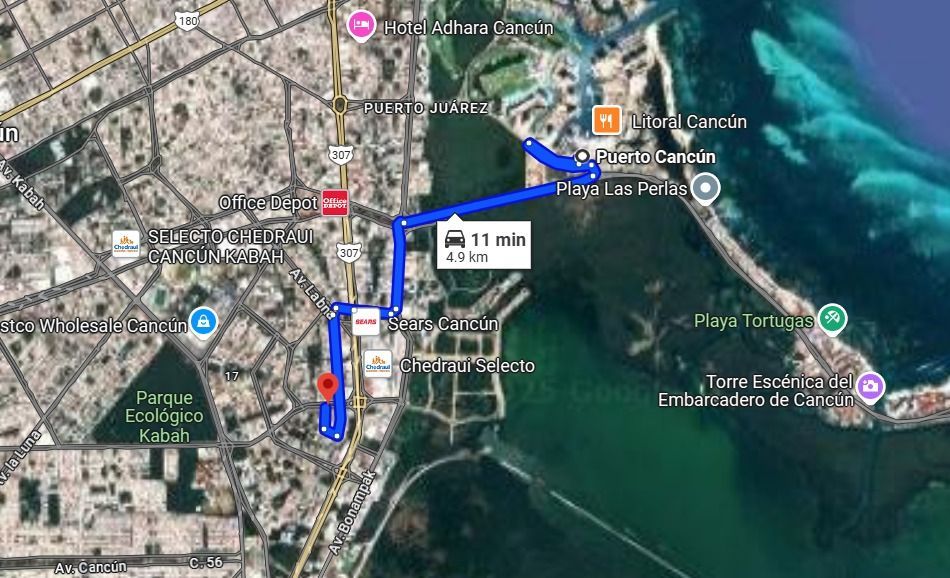Select the Puerto Cancún start point
The image size is (950, 578).
(x=582, y=156)
